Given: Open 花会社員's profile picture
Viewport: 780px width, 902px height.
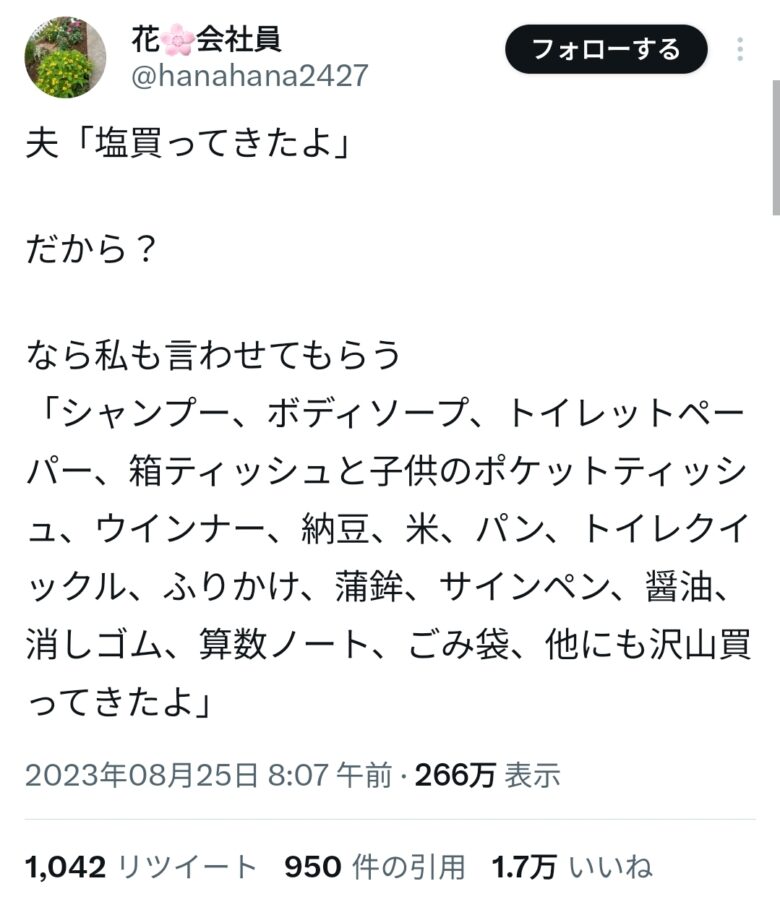Looking at the screenshot, I should tap(65, 58).
